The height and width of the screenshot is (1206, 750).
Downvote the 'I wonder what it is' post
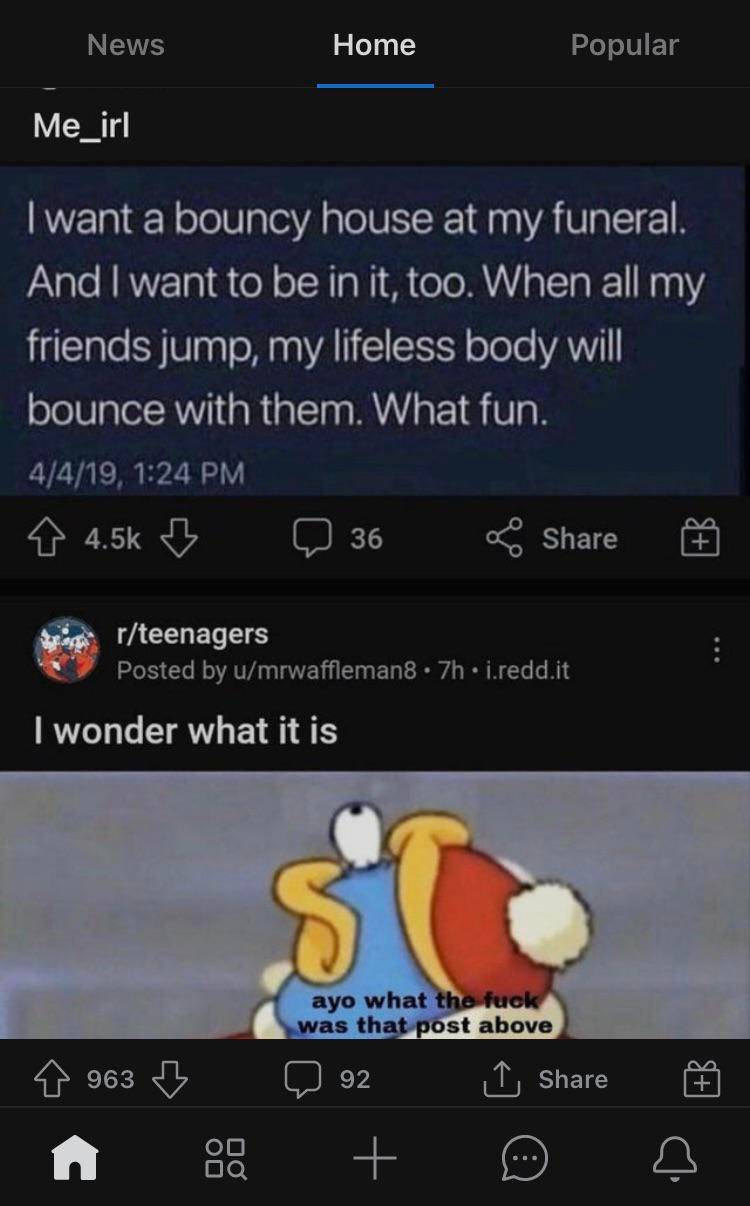(170, 1079)
